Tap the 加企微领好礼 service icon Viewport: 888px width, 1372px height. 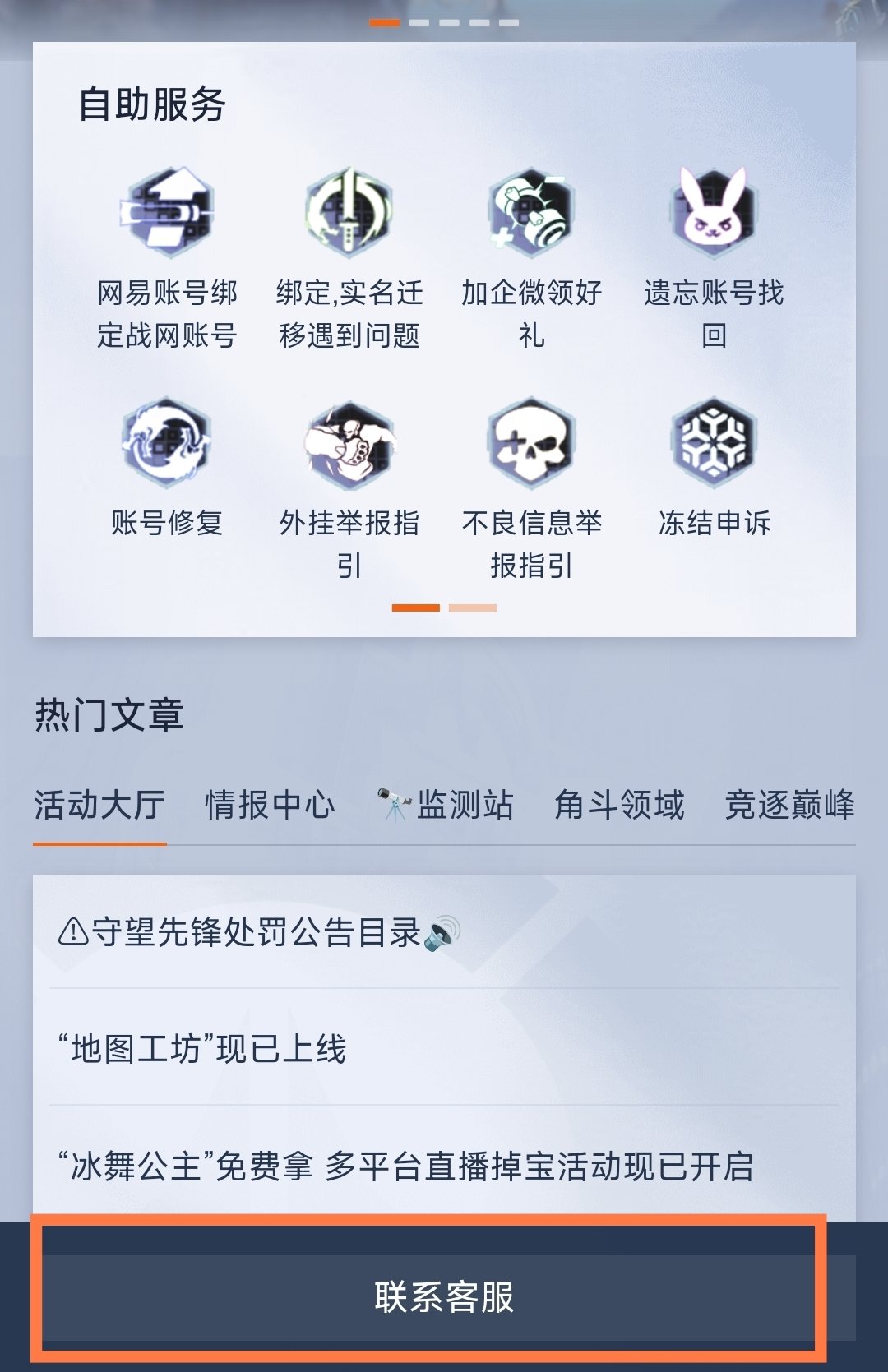tap(531, 215)
